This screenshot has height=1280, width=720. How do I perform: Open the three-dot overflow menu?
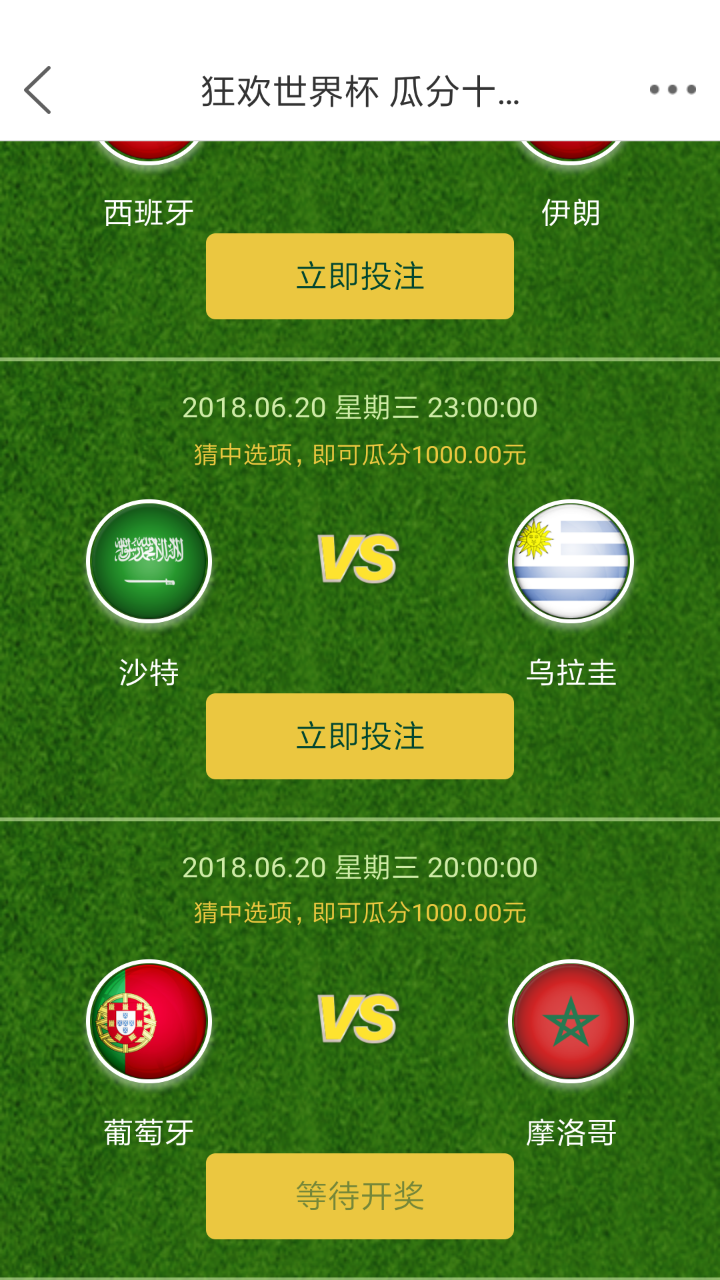pos(672,90)
